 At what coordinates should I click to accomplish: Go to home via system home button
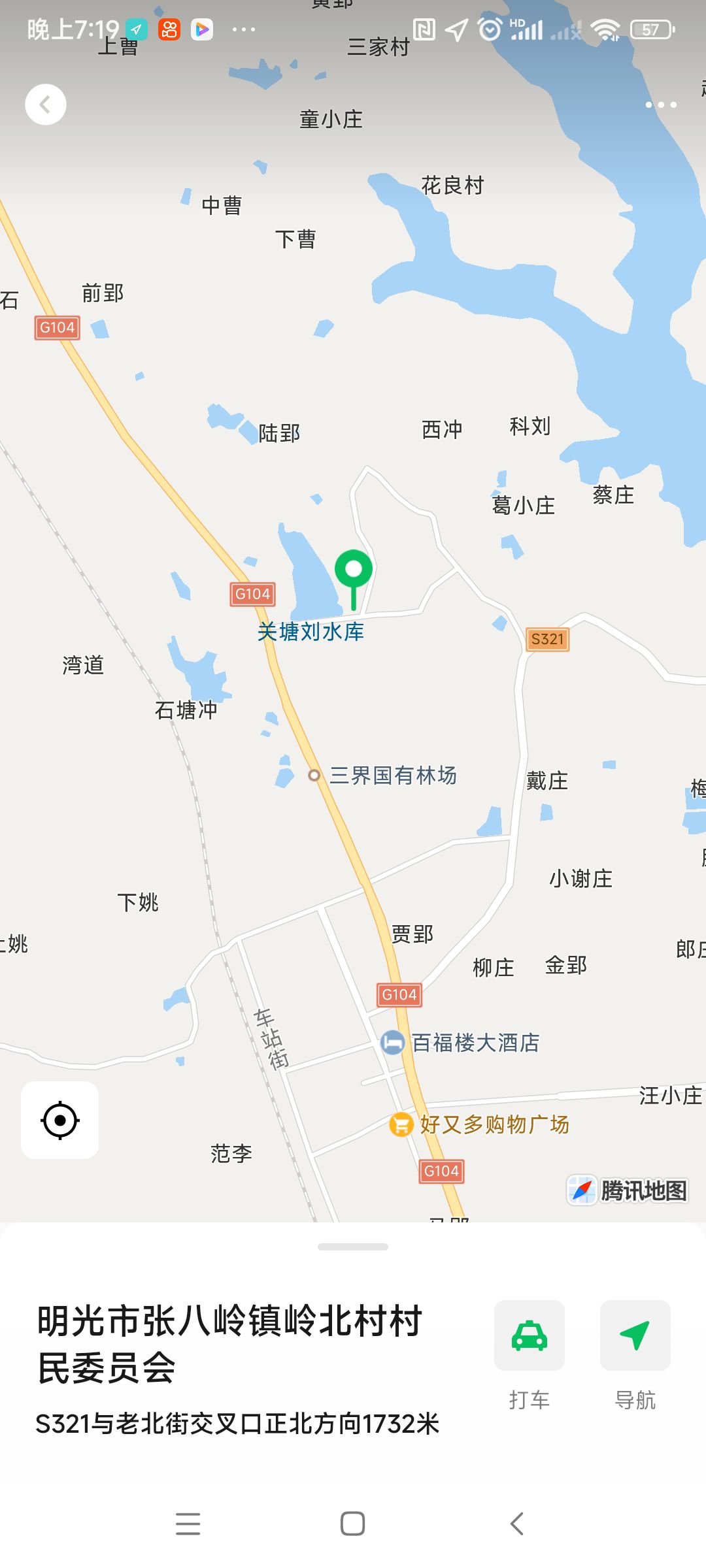pos(352,1524)
